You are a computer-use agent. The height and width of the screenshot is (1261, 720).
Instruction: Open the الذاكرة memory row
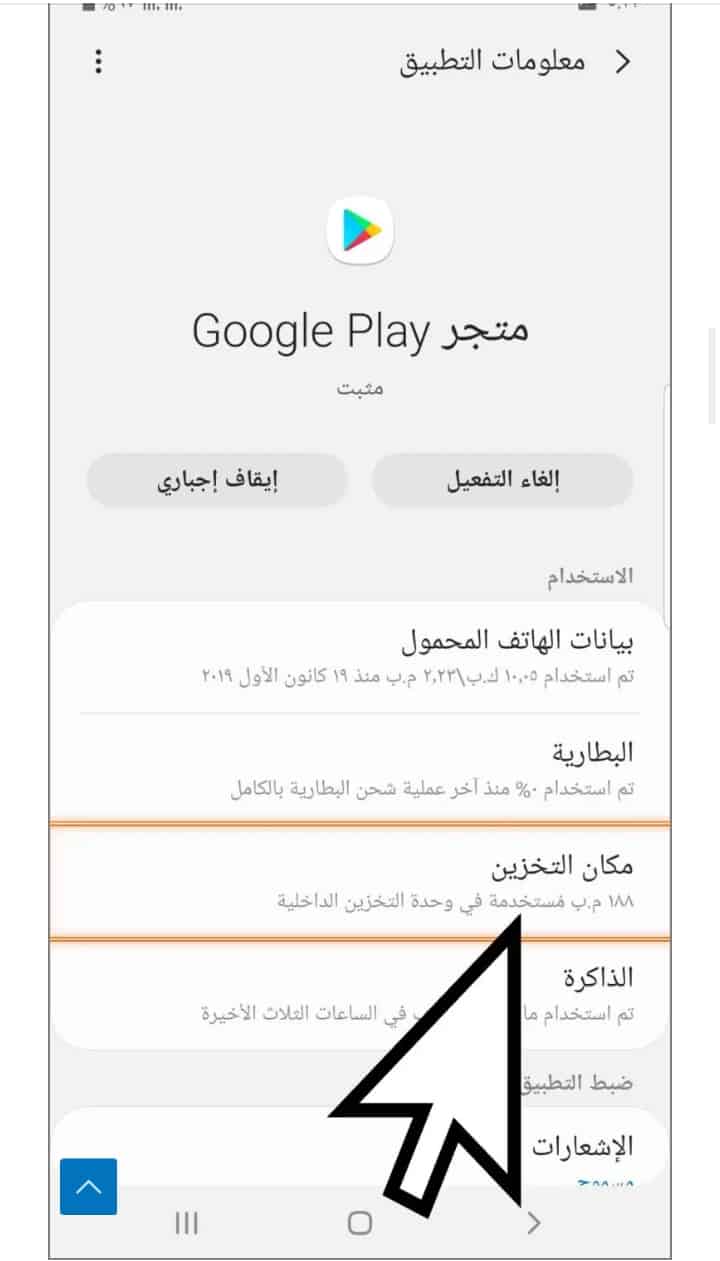[x=359, y=993]
